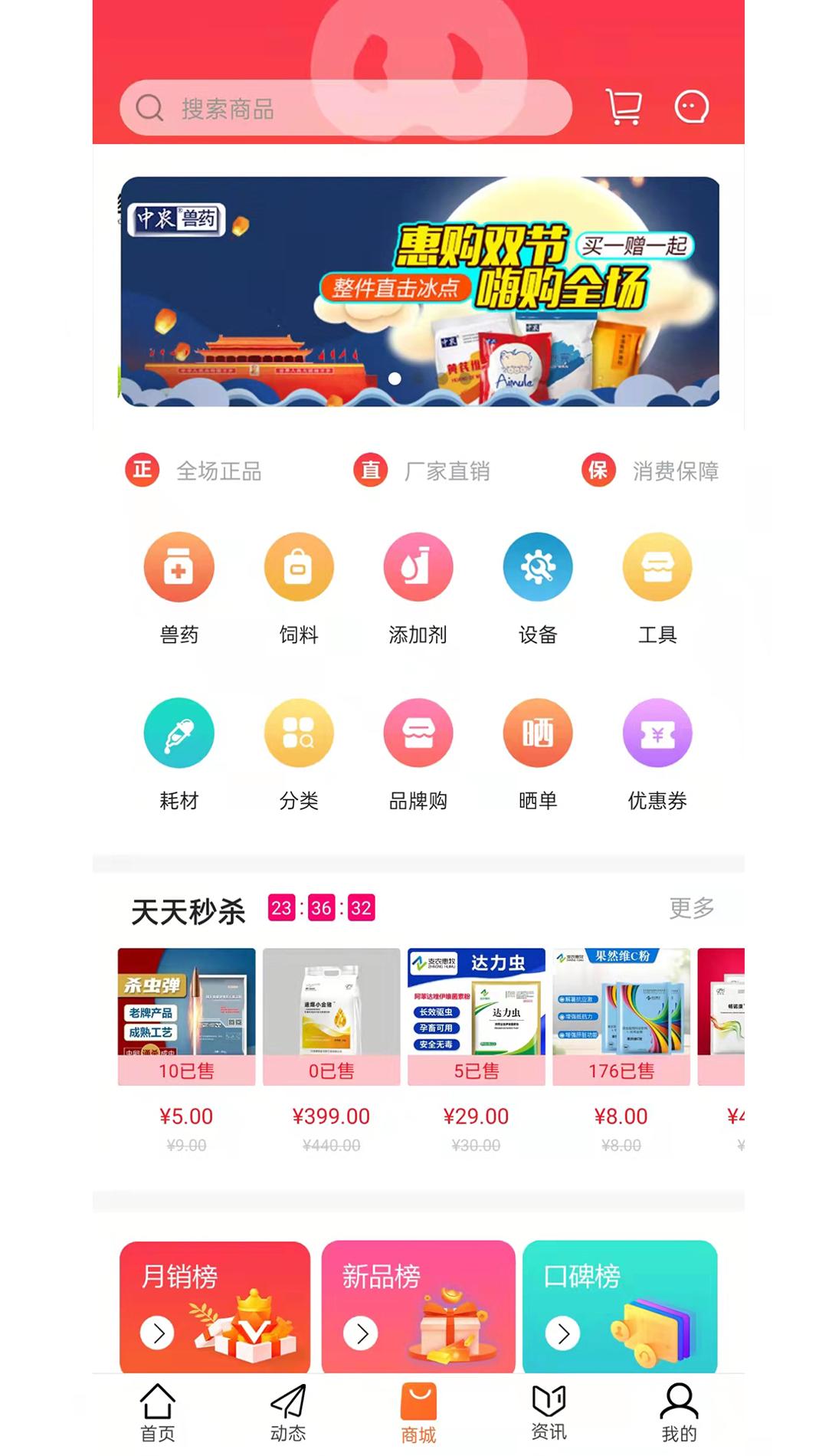Open the 优惠券 coupons icon

(x=655, y=733)
